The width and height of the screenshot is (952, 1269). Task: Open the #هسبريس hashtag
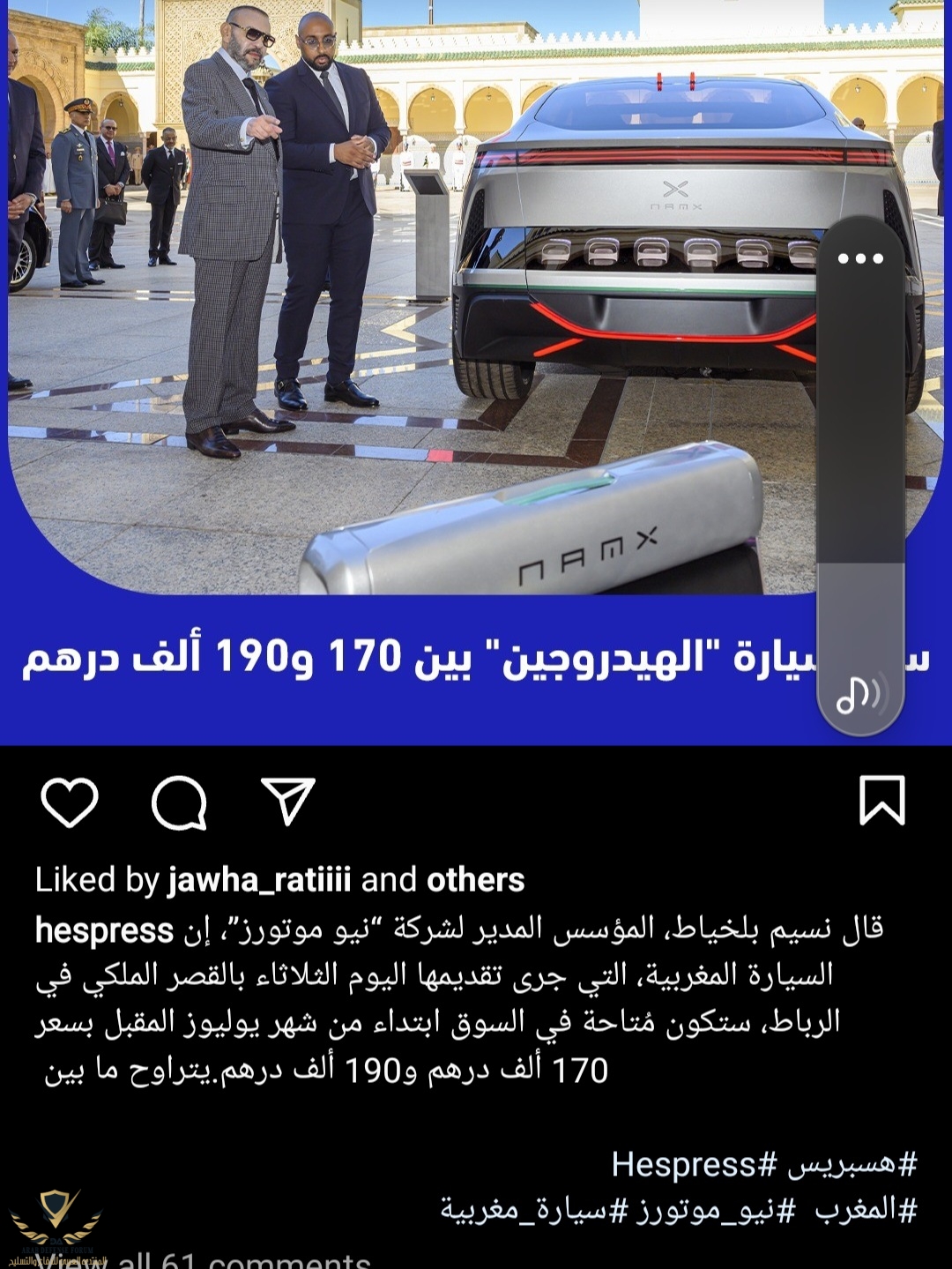[852, 1165]
